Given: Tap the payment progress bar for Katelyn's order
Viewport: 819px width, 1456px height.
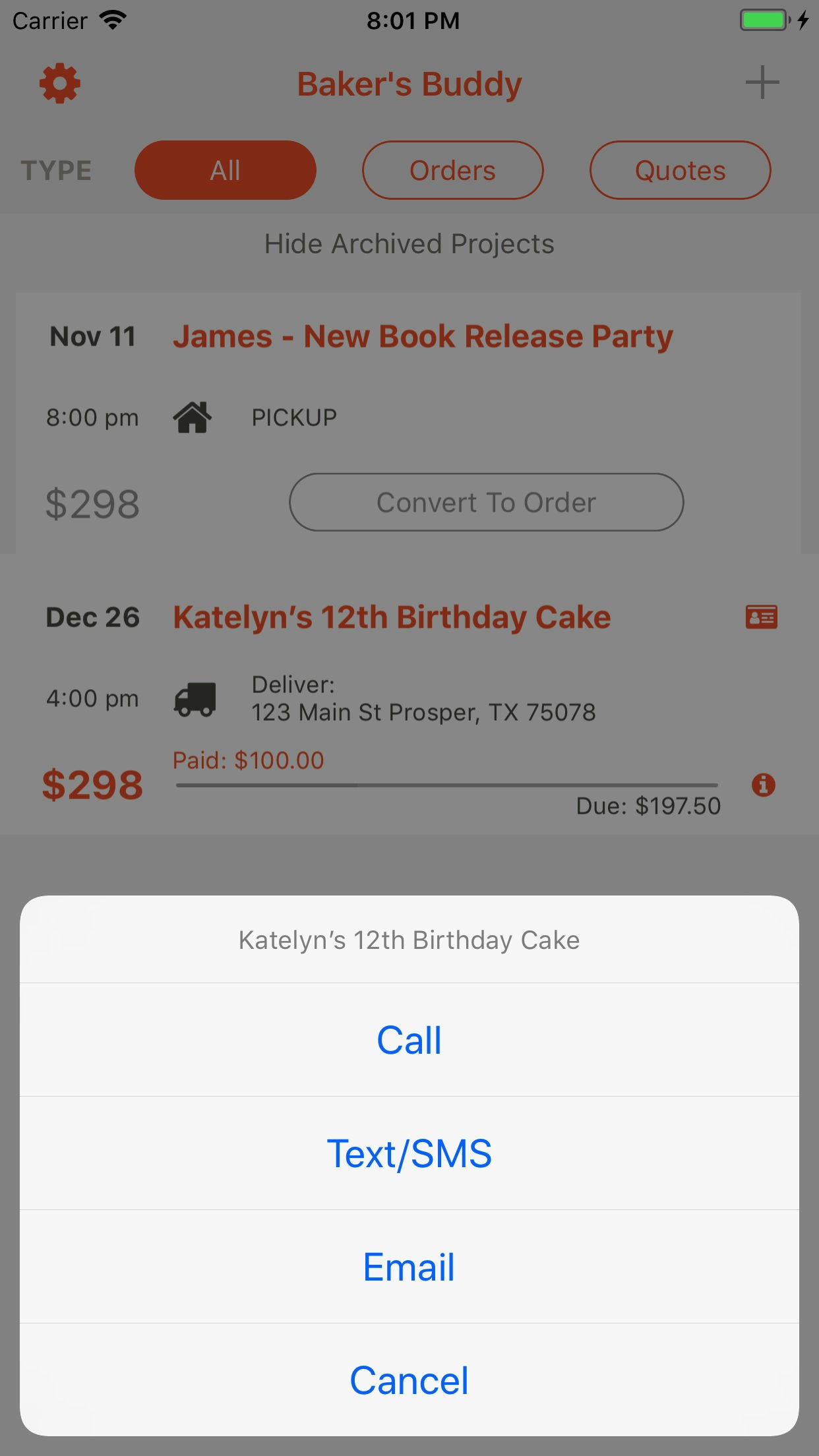Looking at the screenshot, I should (446, 785).
